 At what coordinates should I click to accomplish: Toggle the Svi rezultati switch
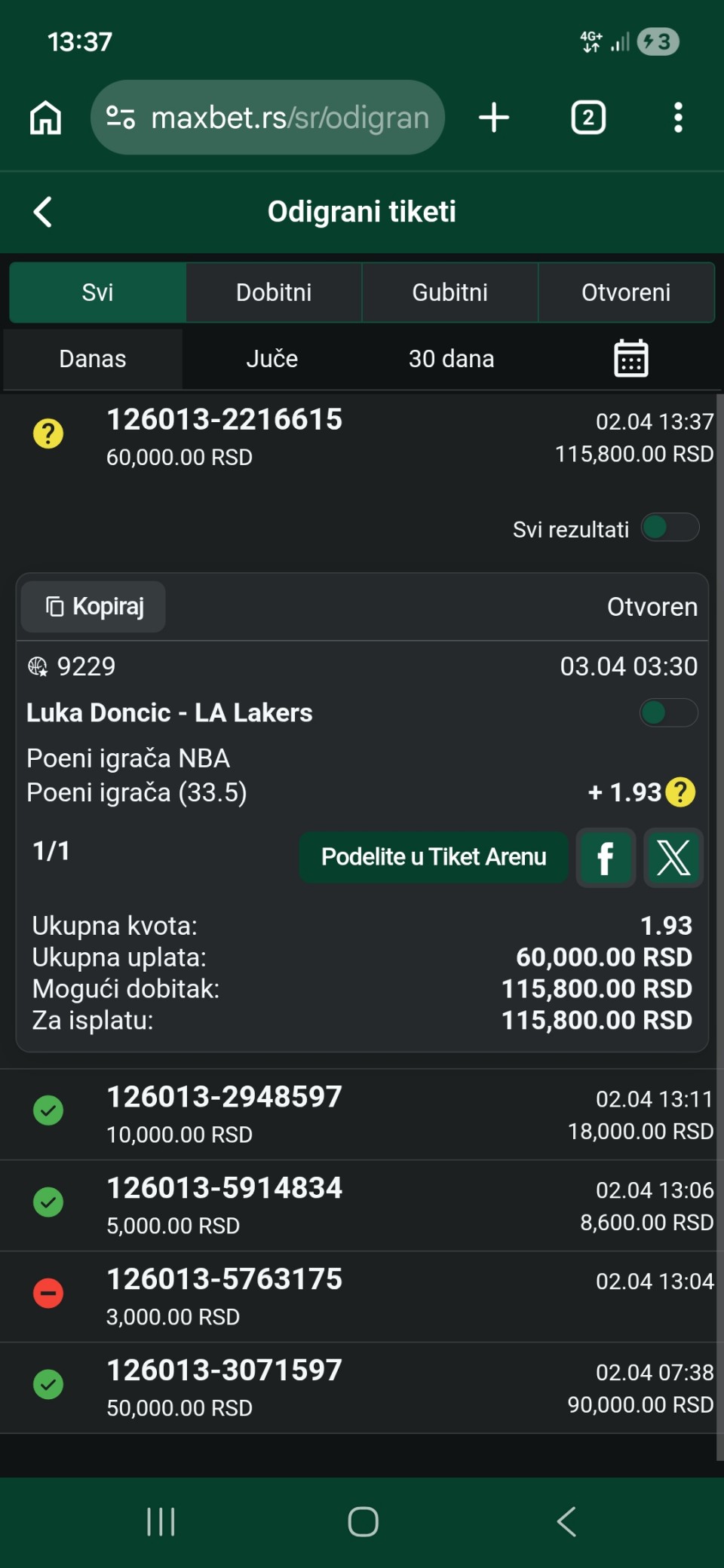670,528
